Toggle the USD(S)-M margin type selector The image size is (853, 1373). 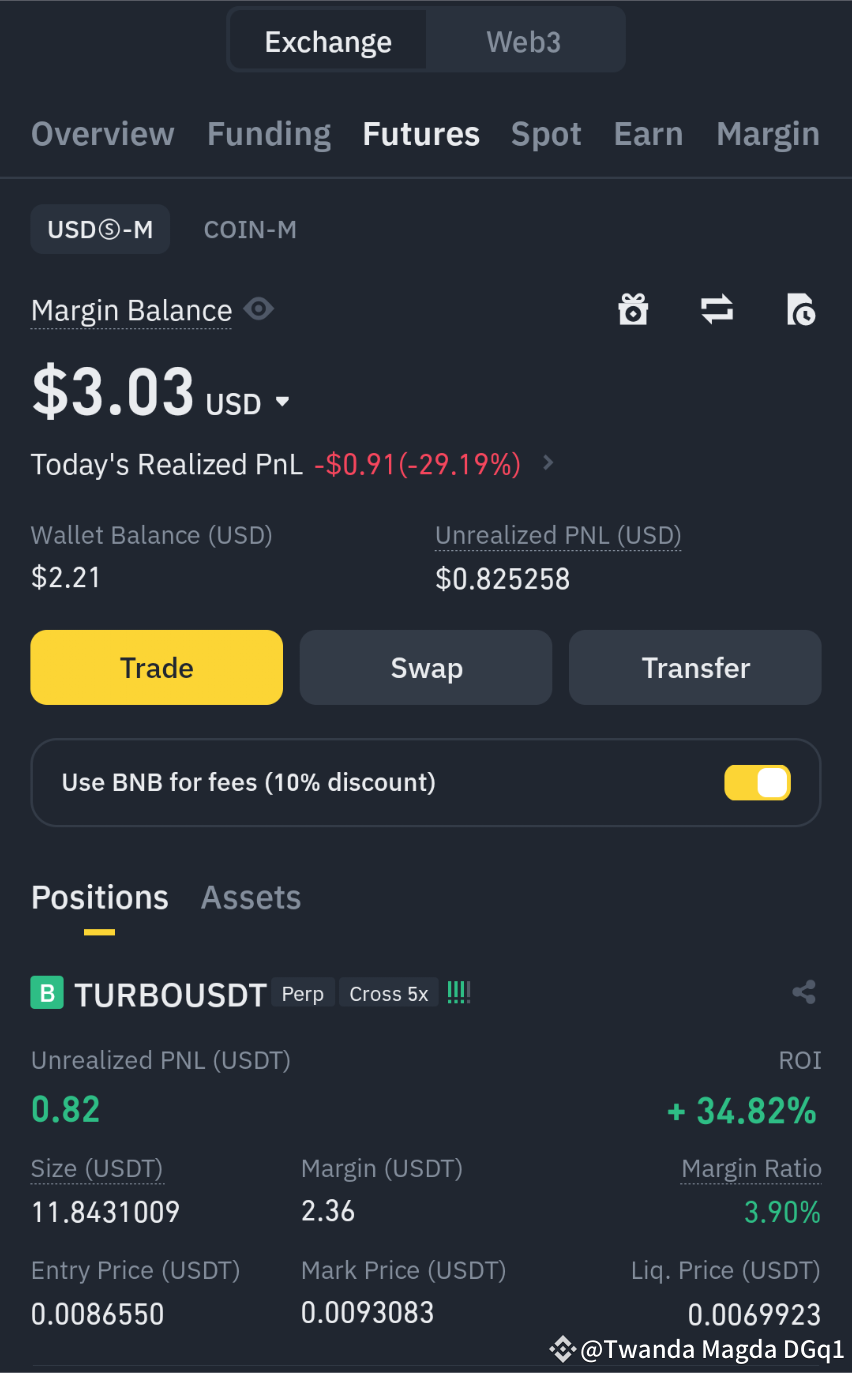click(100, 228)
